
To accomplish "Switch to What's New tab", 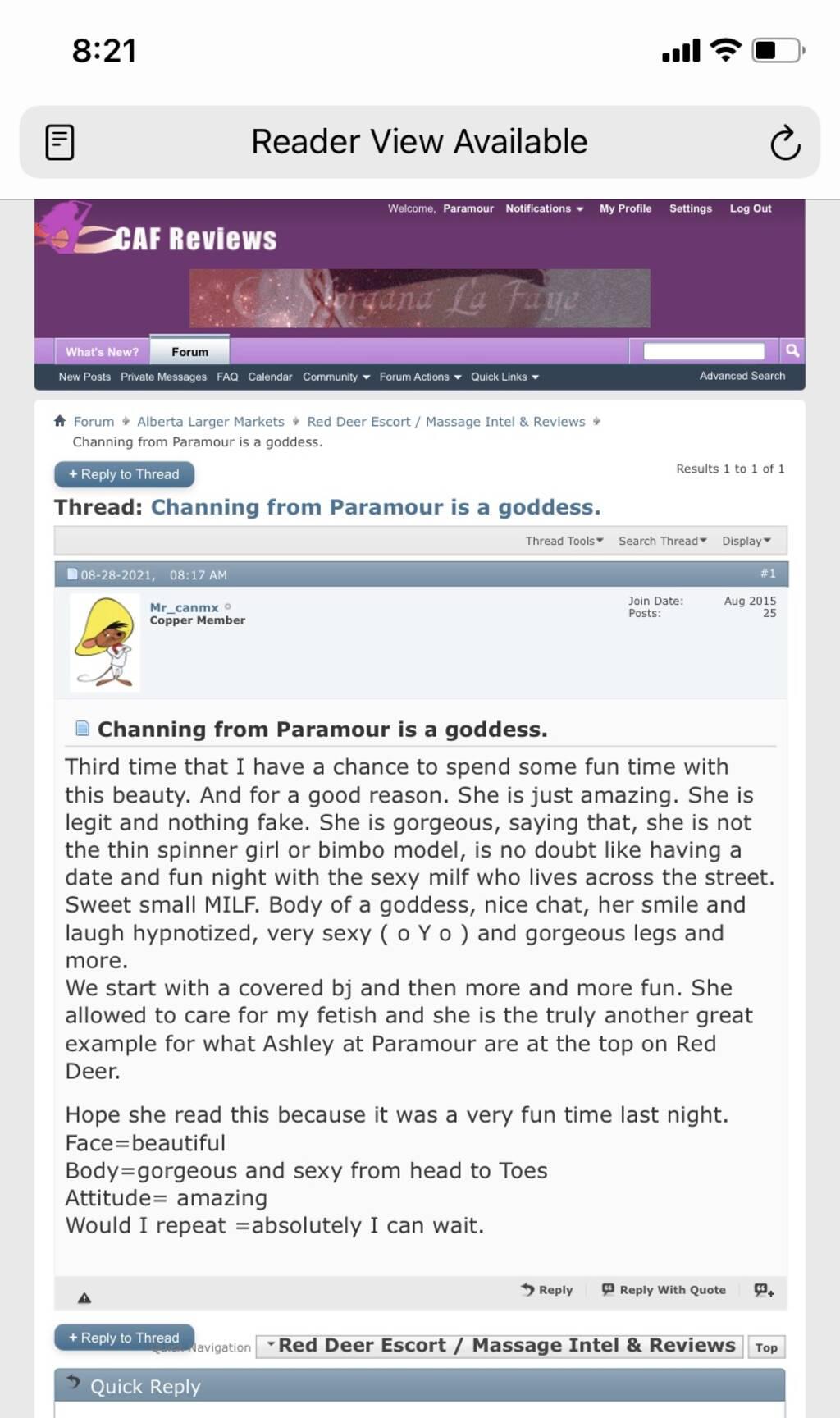I will [x=102, y=352].
